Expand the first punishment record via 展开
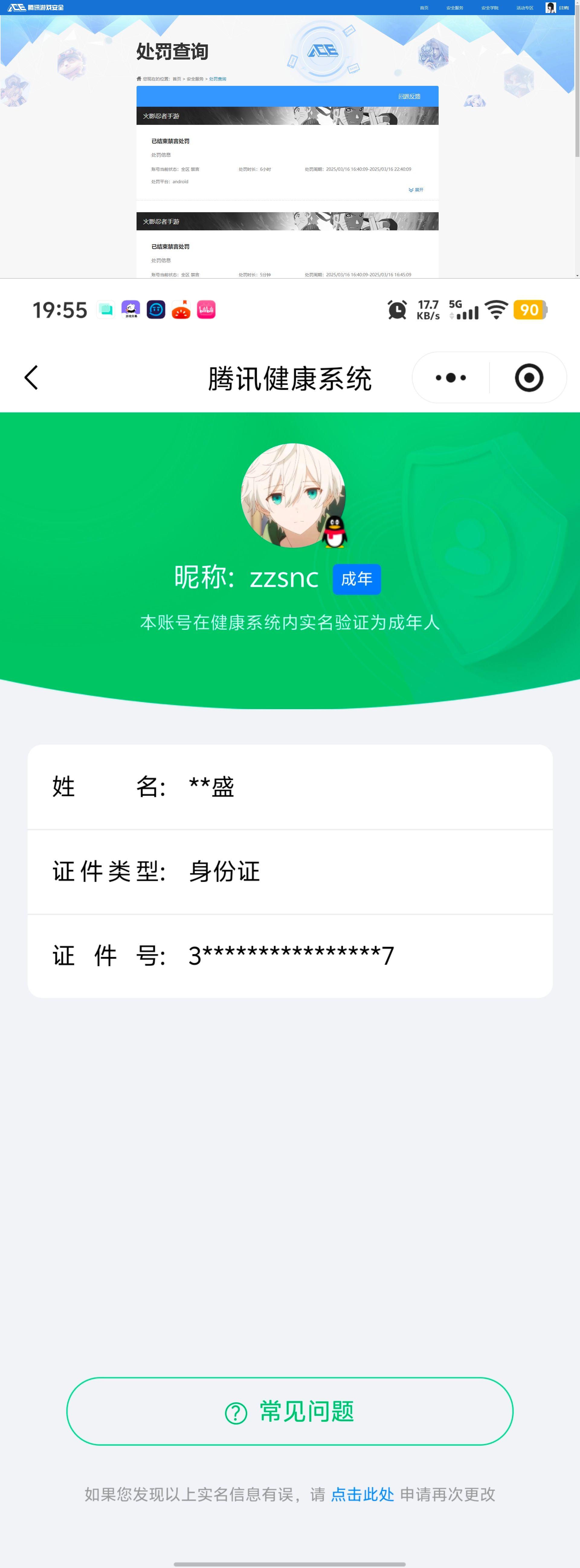This screenshot has width=580, height=1568. pos(417,190)
